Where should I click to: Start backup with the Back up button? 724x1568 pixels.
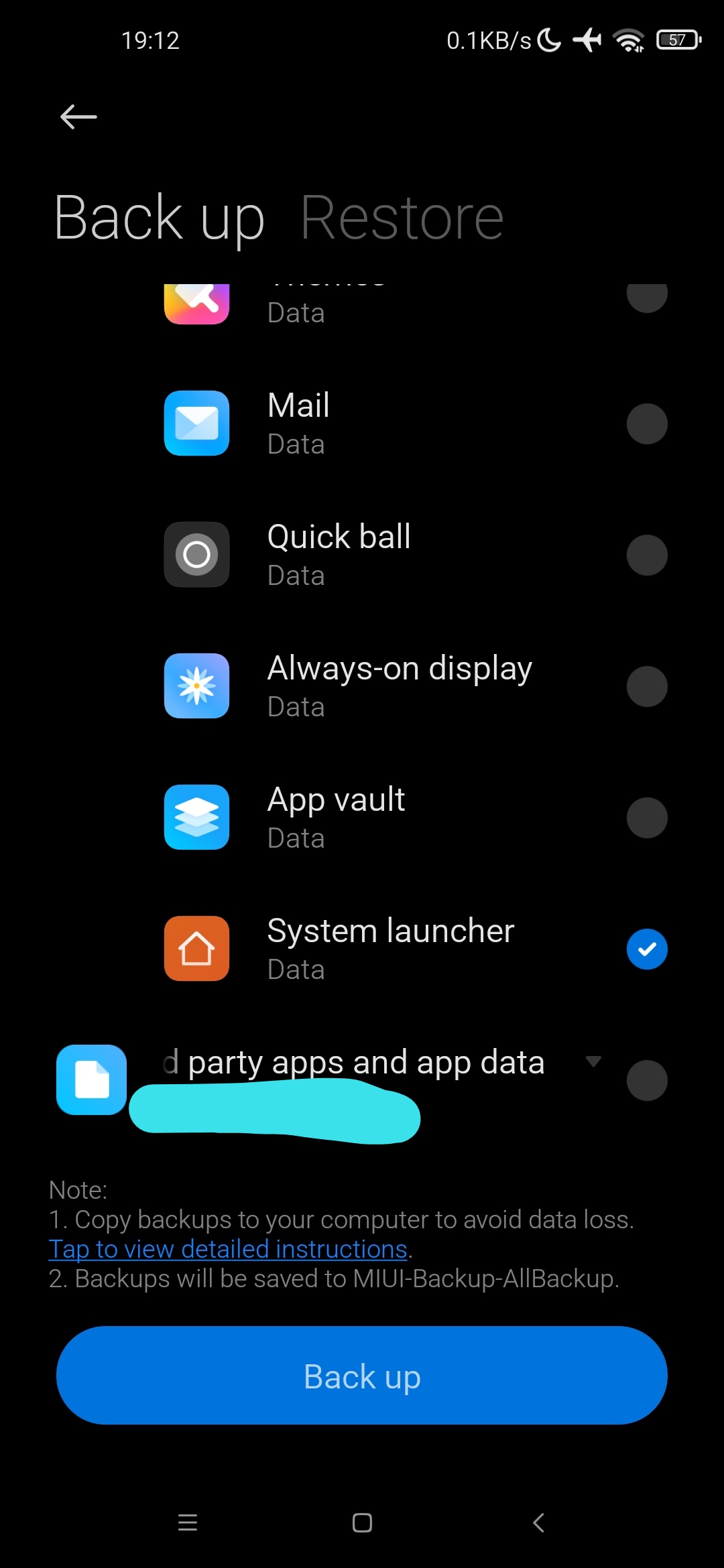362,1375
